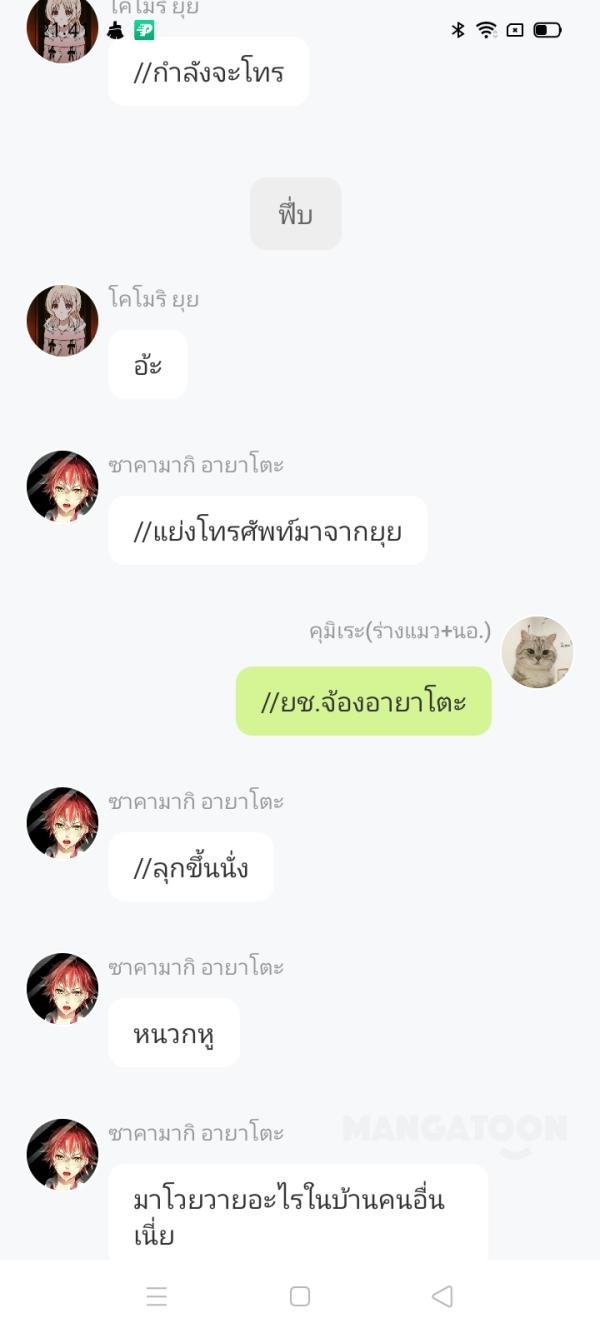Open recent apps from the navigation bar

157,1297
